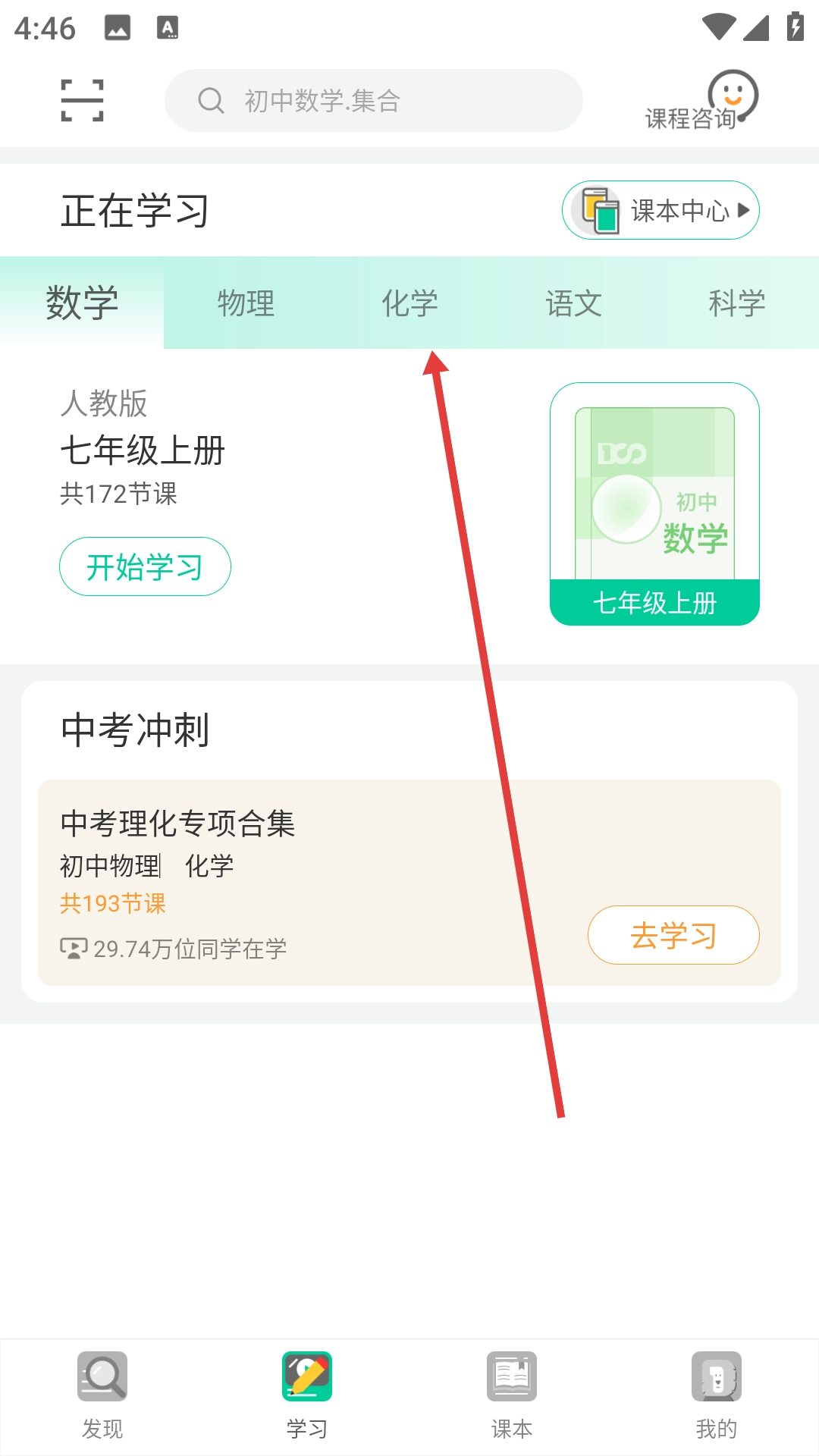
Task: Open the 课本 bottom tab
Action: pos(512,1395)
